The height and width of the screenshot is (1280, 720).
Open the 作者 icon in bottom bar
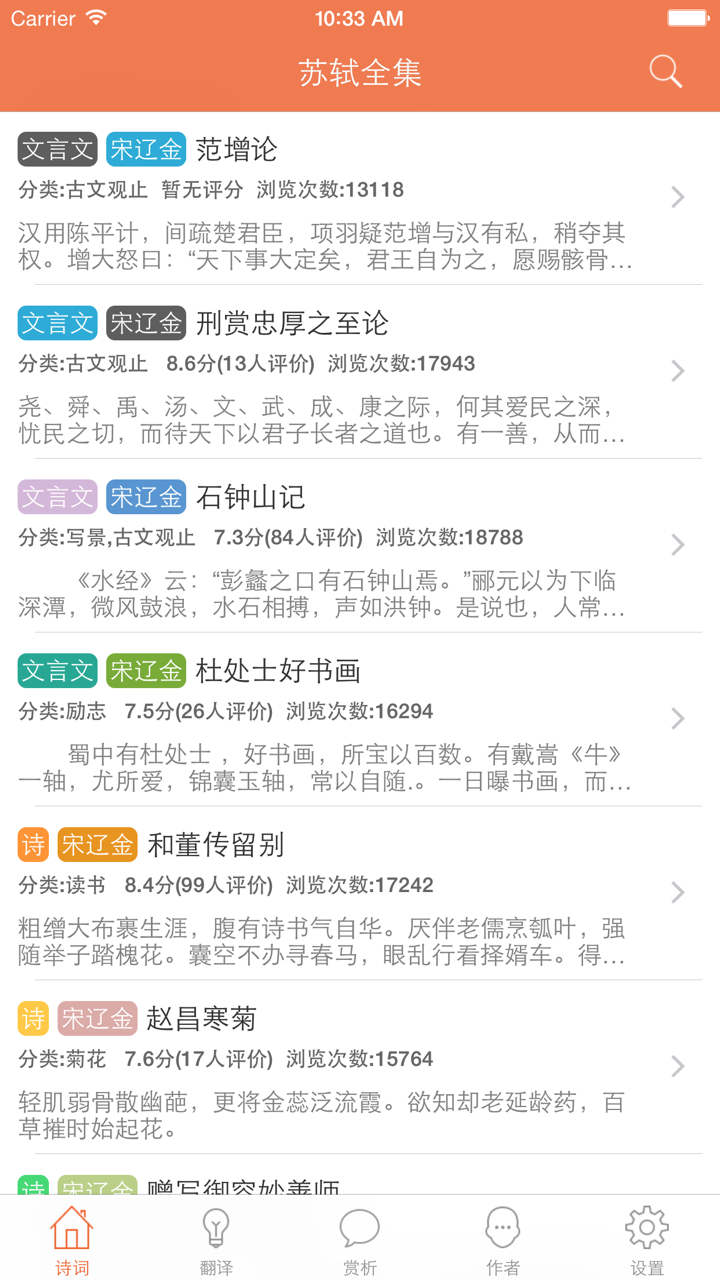pos(502,1225)
